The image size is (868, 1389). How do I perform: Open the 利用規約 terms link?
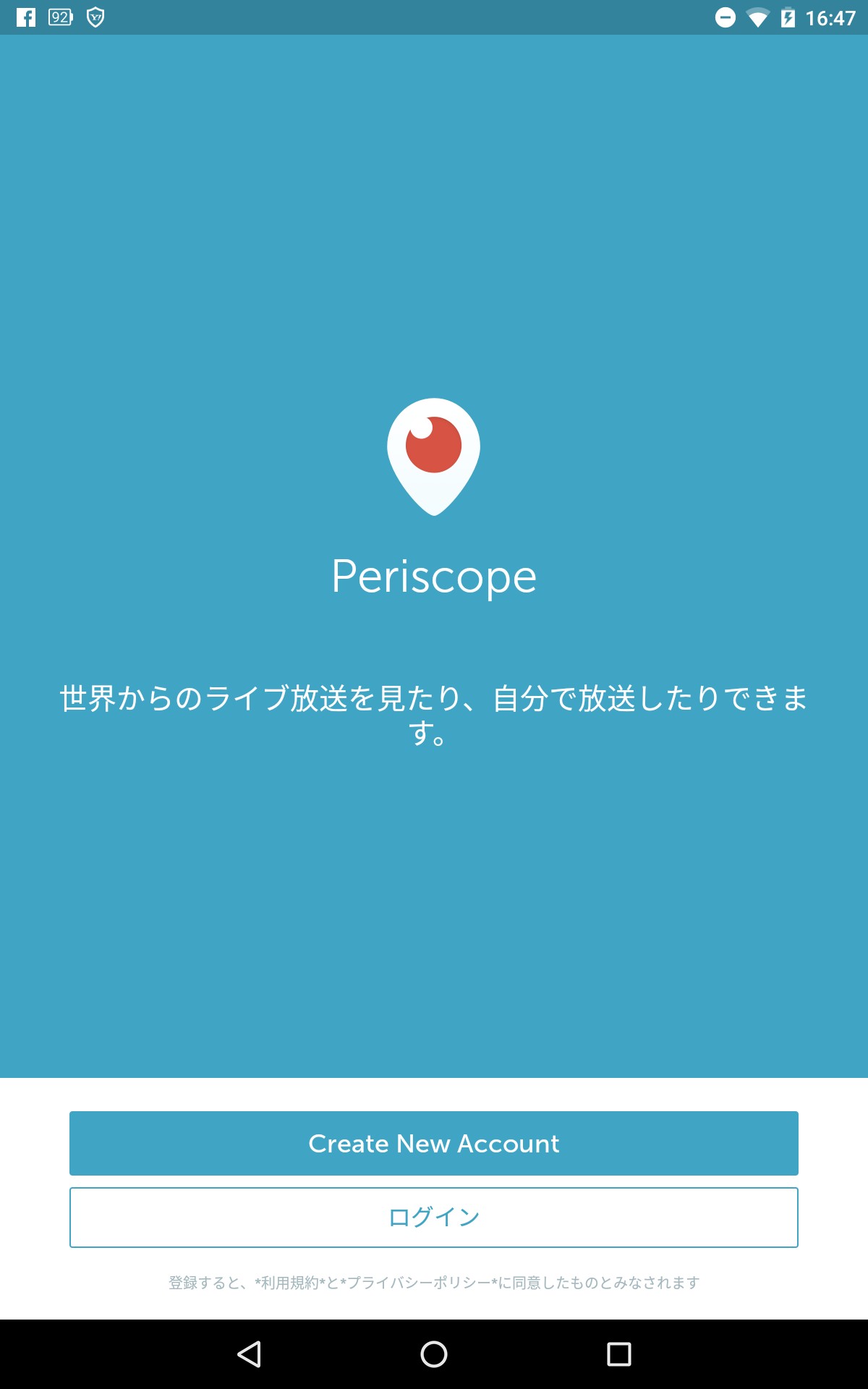click(289, 1283)
